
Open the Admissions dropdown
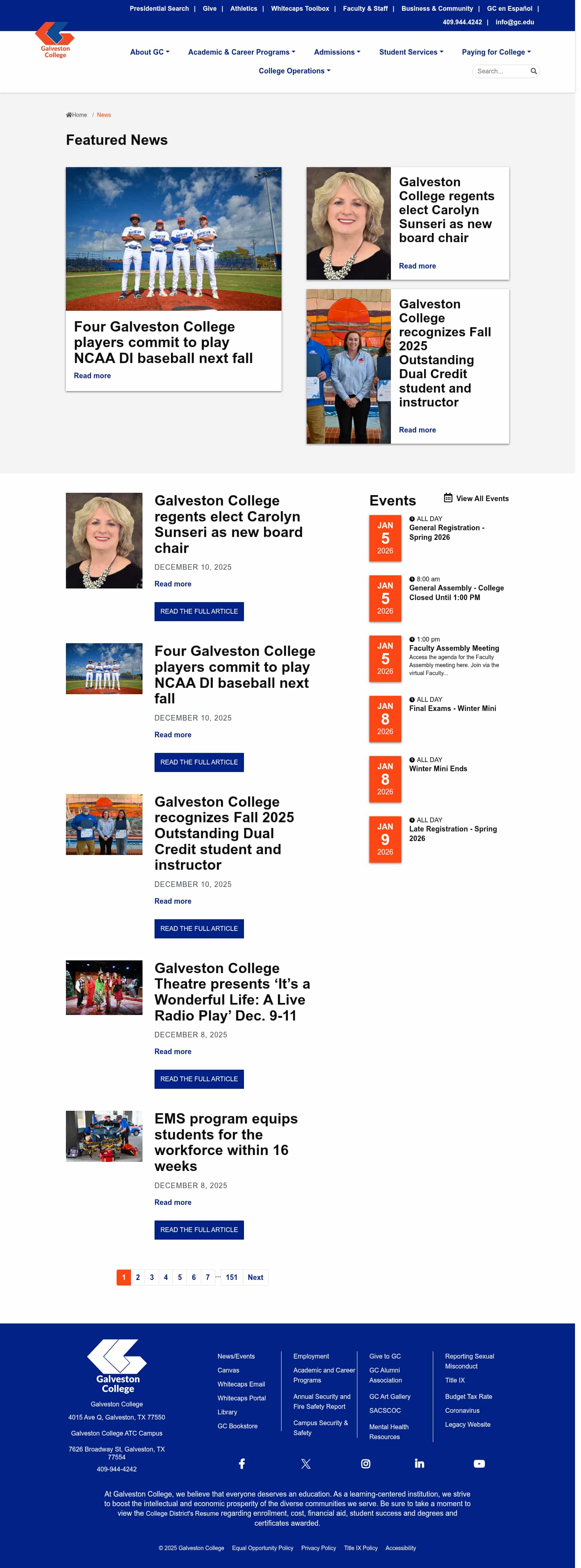[x=337, y=52]
